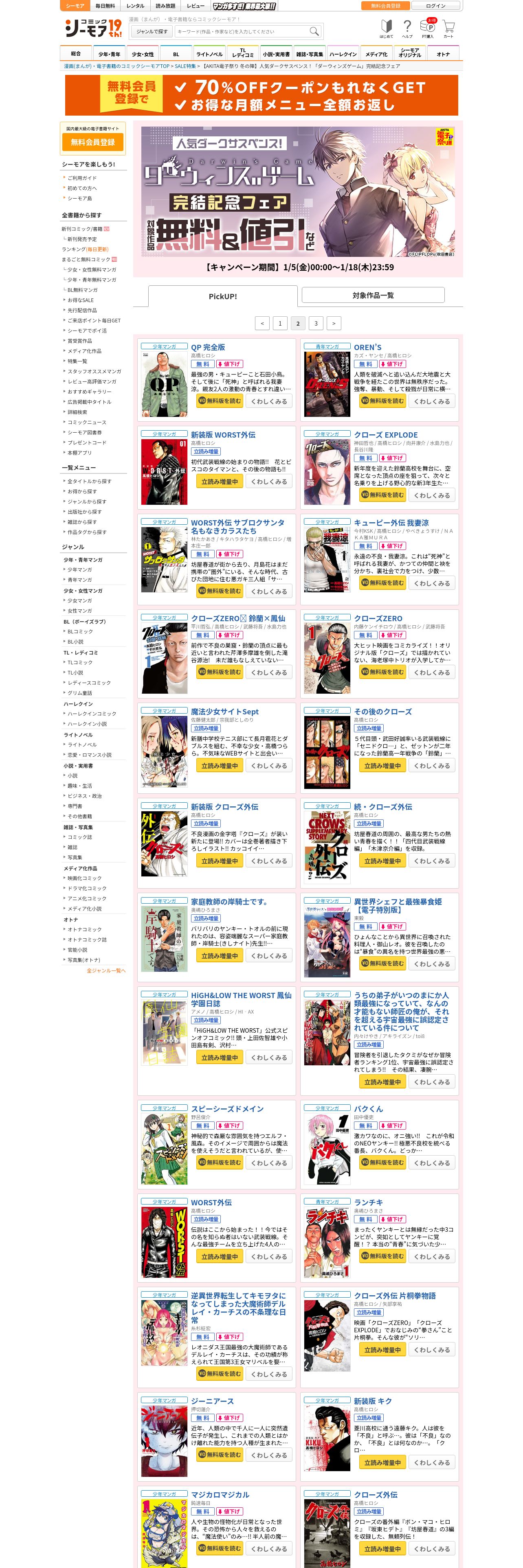Image resolution: width=523 pixels, height=1568 pixels.
Task: Tap the search magnifier icon
Action: pos(314,31)
